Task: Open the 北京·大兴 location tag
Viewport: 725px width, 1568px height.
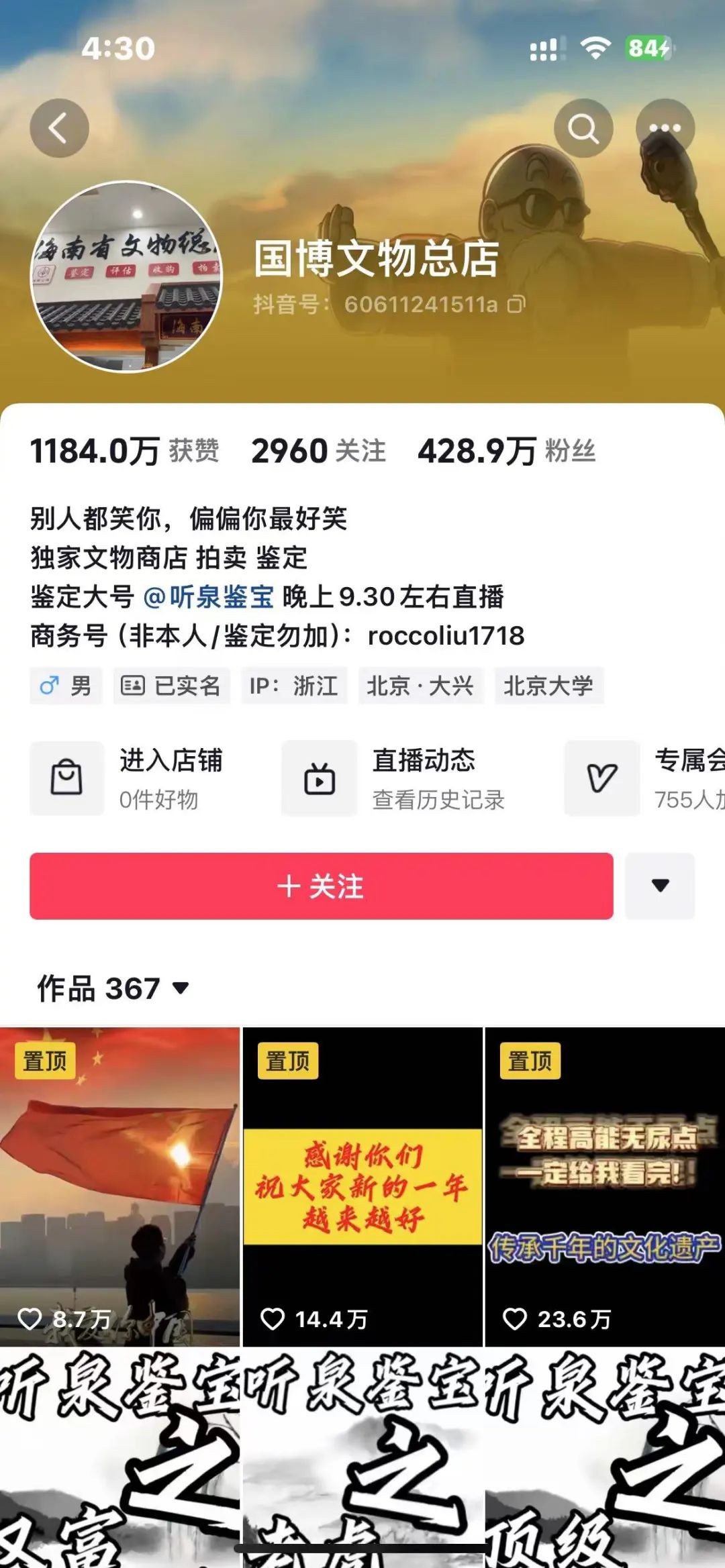Action: tap(420, 686)
